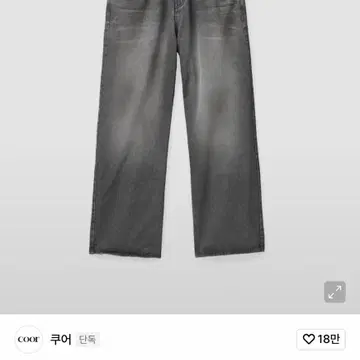Expand the product image to fullscreen
This screenshot has width=360, height=360.
coord(335,292)
